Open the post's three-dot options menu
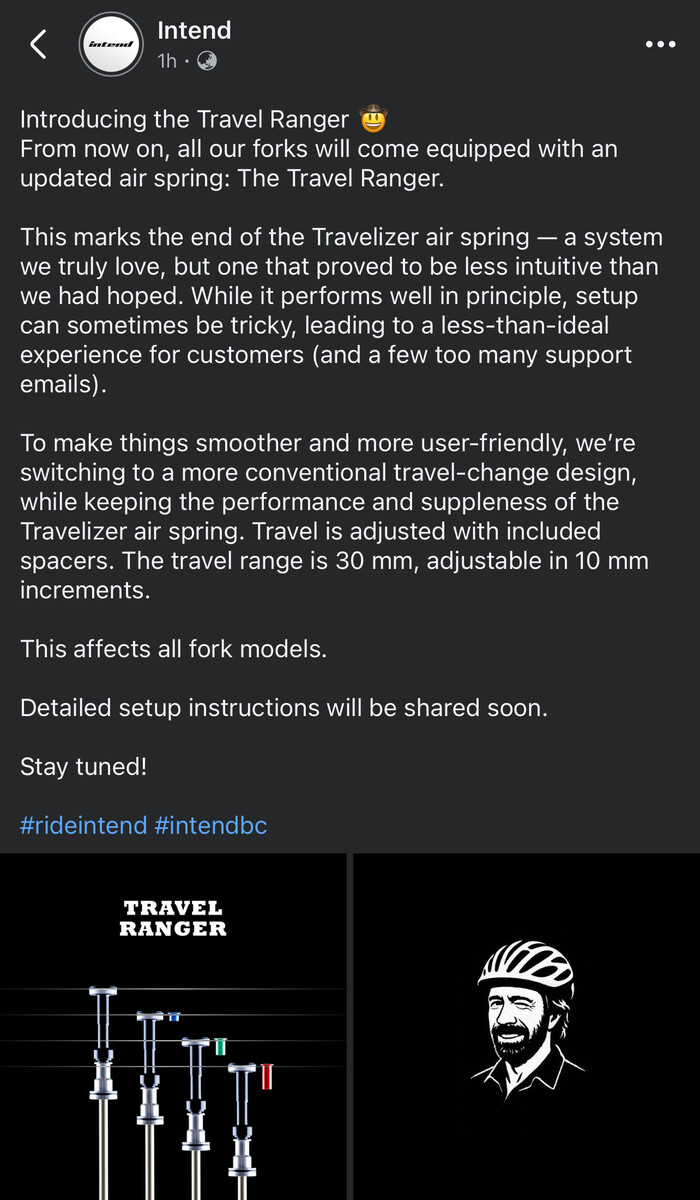700x1200 pixels. (x=660, y=45)
